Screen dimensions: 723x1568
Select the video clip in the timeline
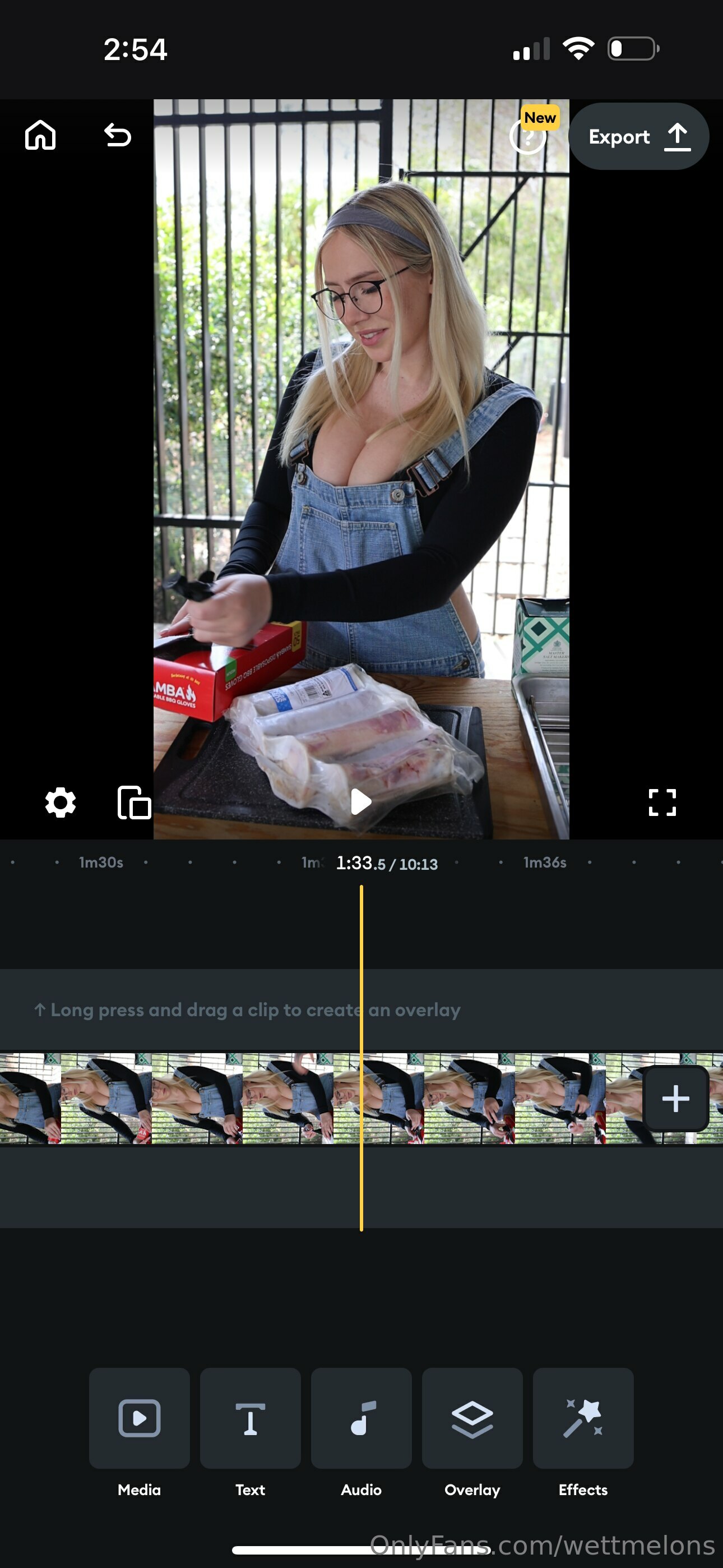[274, 1099]
